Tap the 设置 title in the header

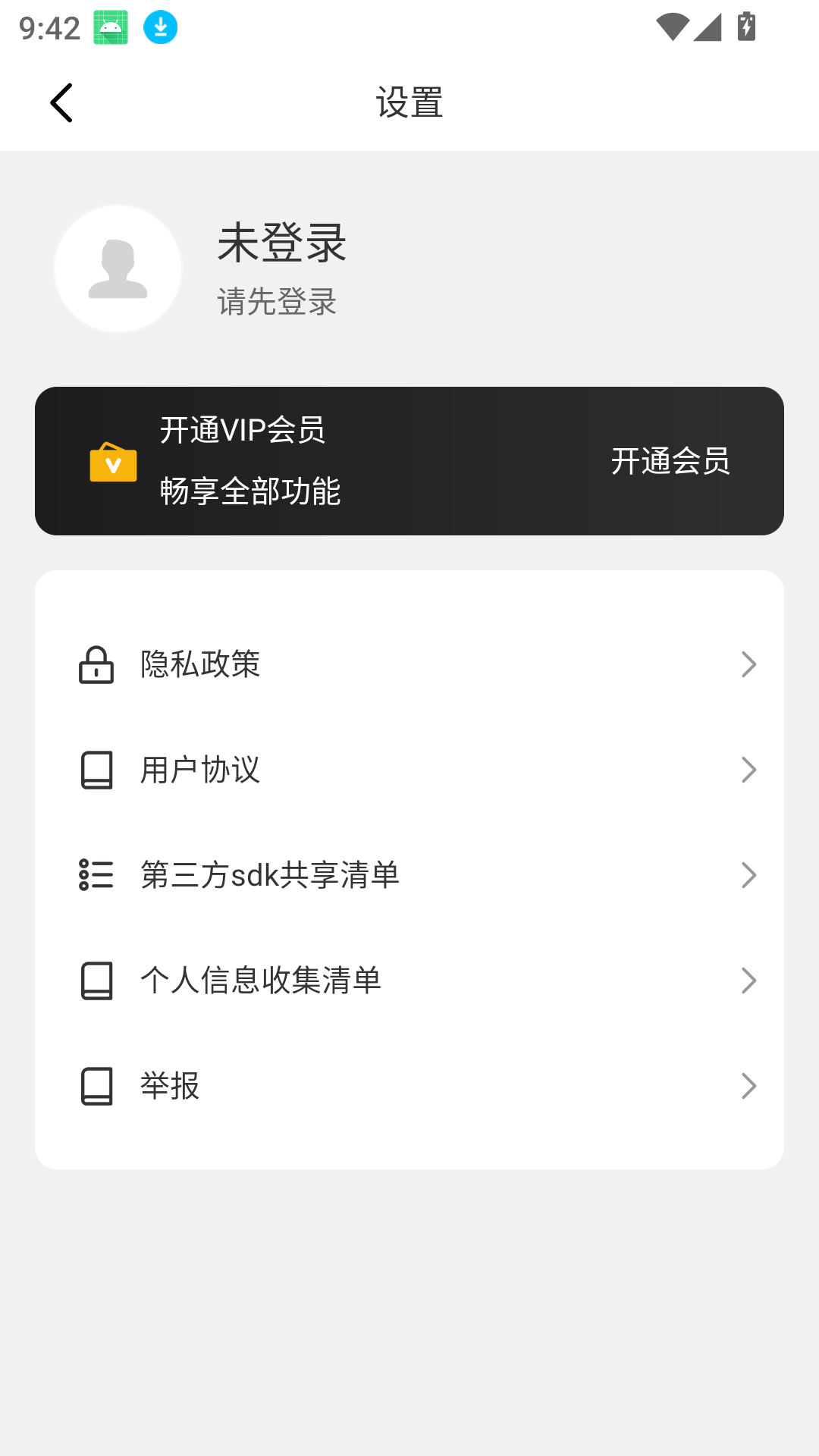pyautogui.click(x=409, y=101)
